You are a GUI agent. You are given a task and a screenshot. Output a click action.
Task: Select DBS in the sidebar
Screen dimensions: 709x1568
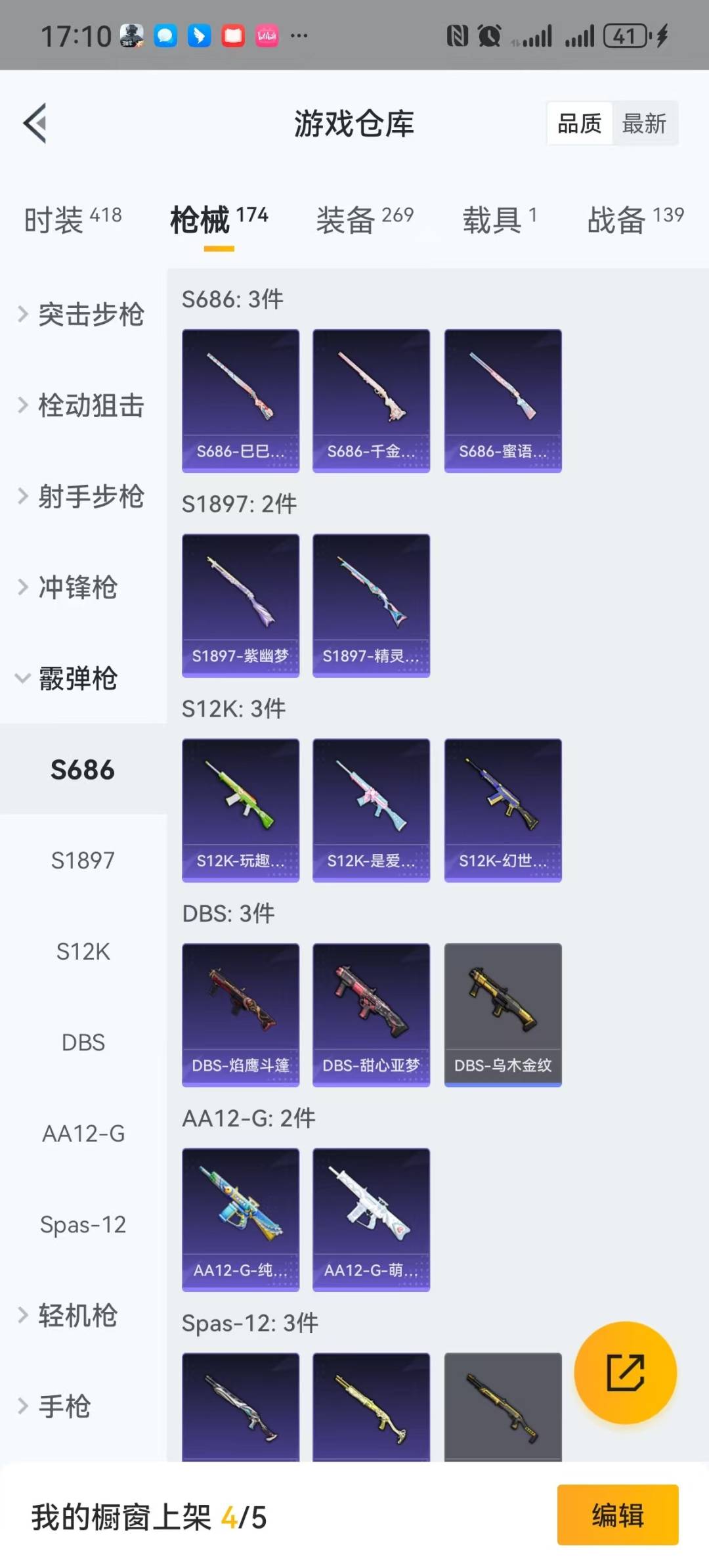point(83,1042)
